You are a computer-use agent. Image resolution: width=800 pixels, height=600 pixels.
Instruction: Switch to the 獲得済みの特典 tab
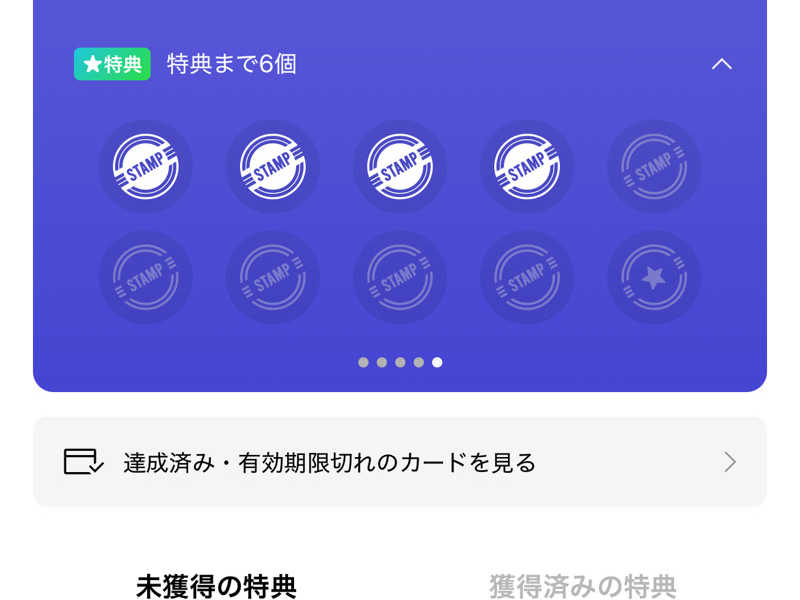(x=582, y=585)
